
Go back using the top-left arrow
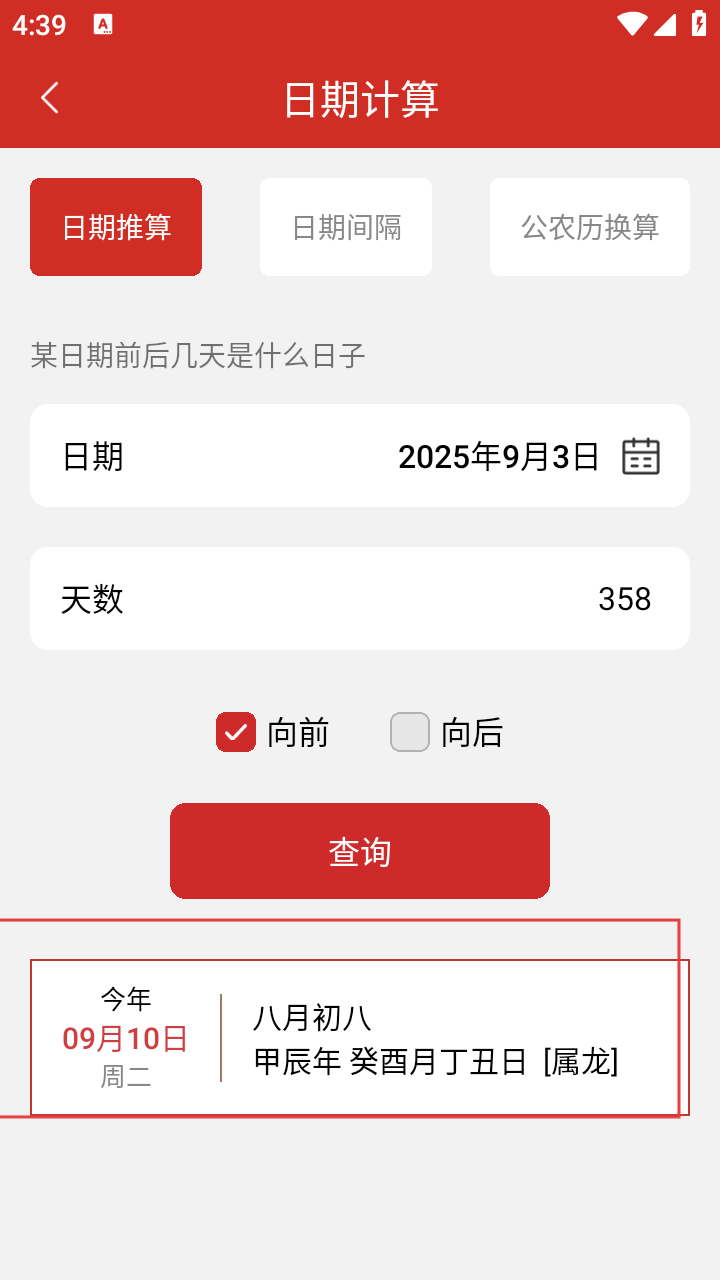pyautogui.click(x=50, y=98)
